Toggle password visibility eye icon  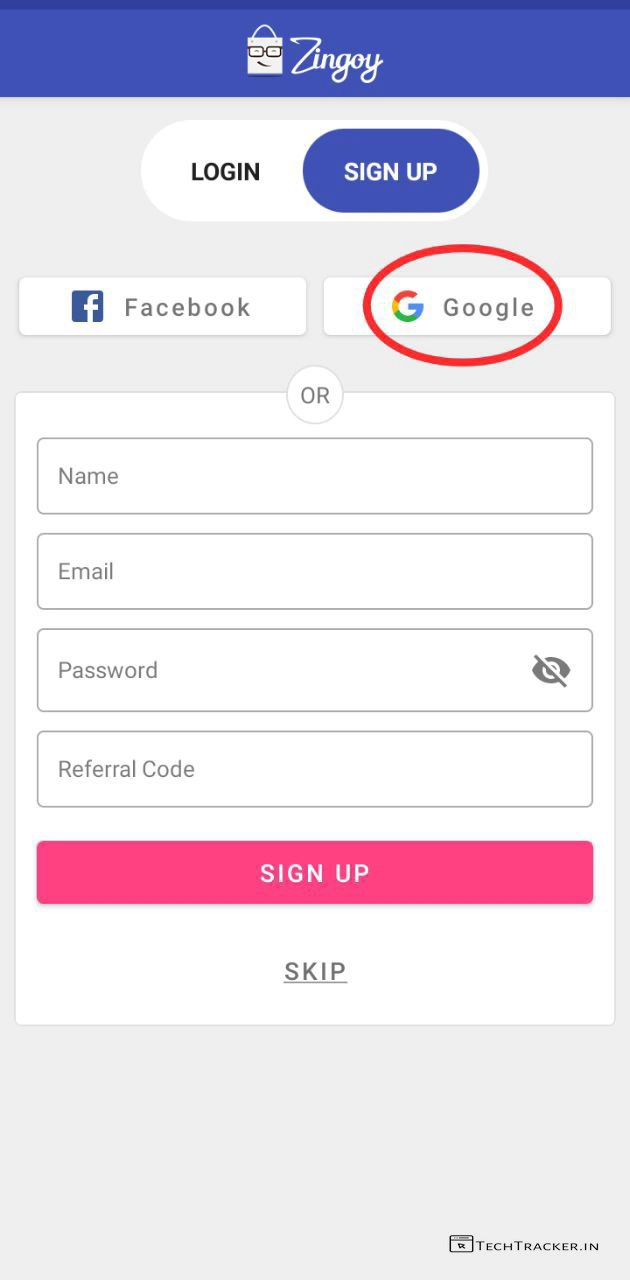pyautogui.click(x=551, y=670)
